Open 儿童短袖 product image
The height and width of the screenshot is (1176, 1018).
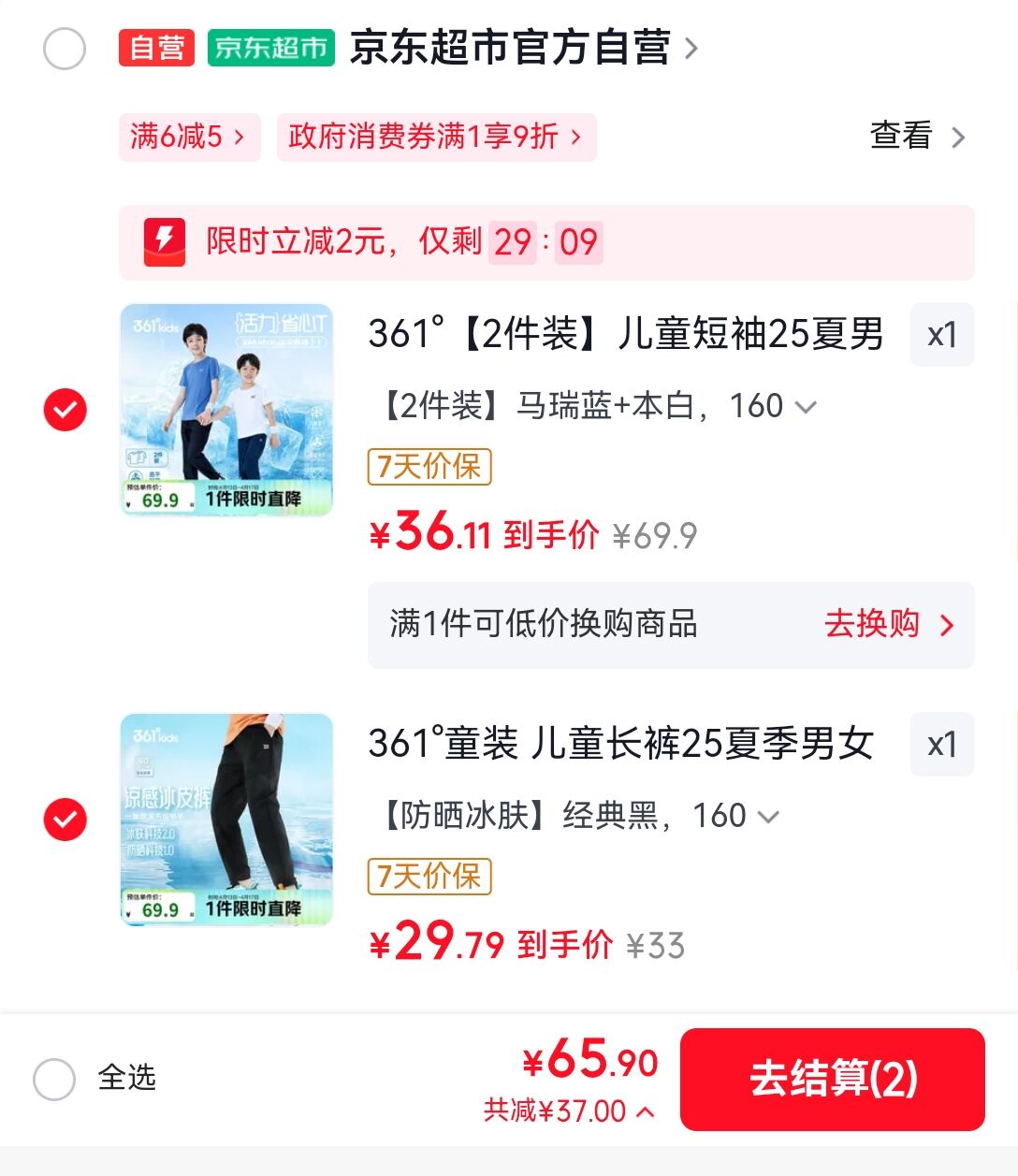(x=226, y=410)
